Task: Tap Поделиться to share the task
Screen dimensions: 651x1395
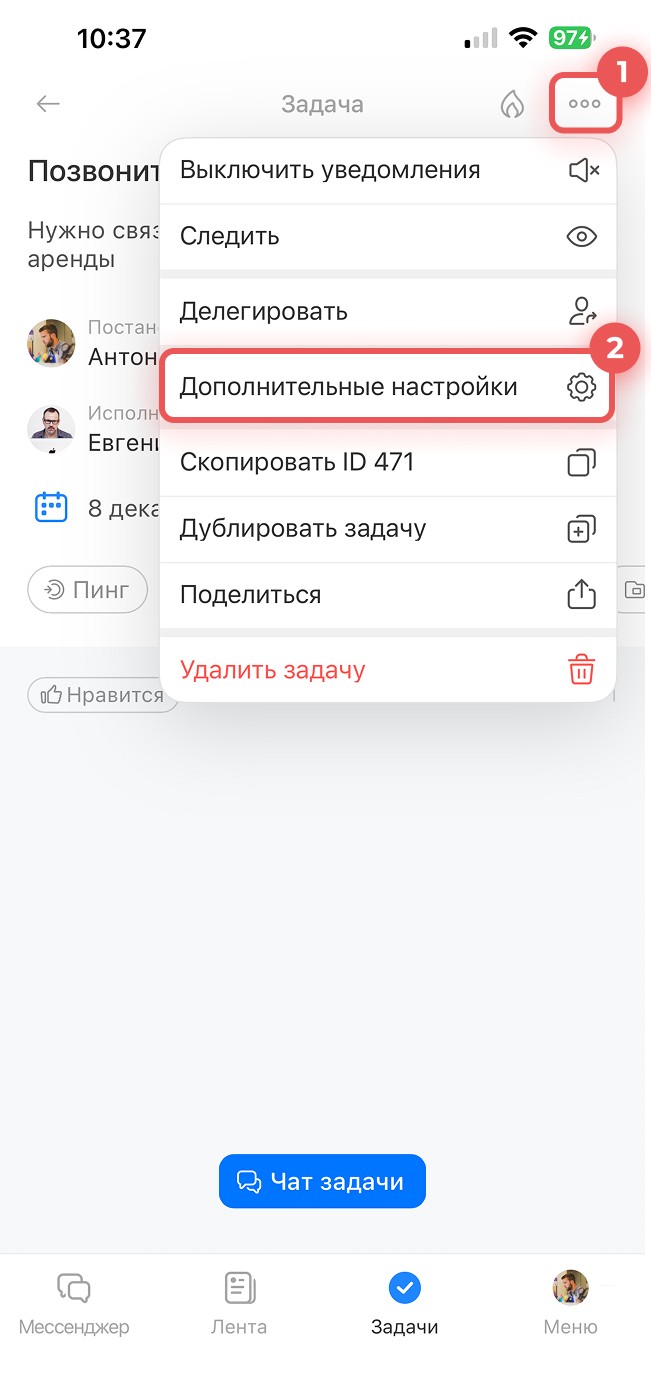Action: pyautogui.click(x=388, y=595)
